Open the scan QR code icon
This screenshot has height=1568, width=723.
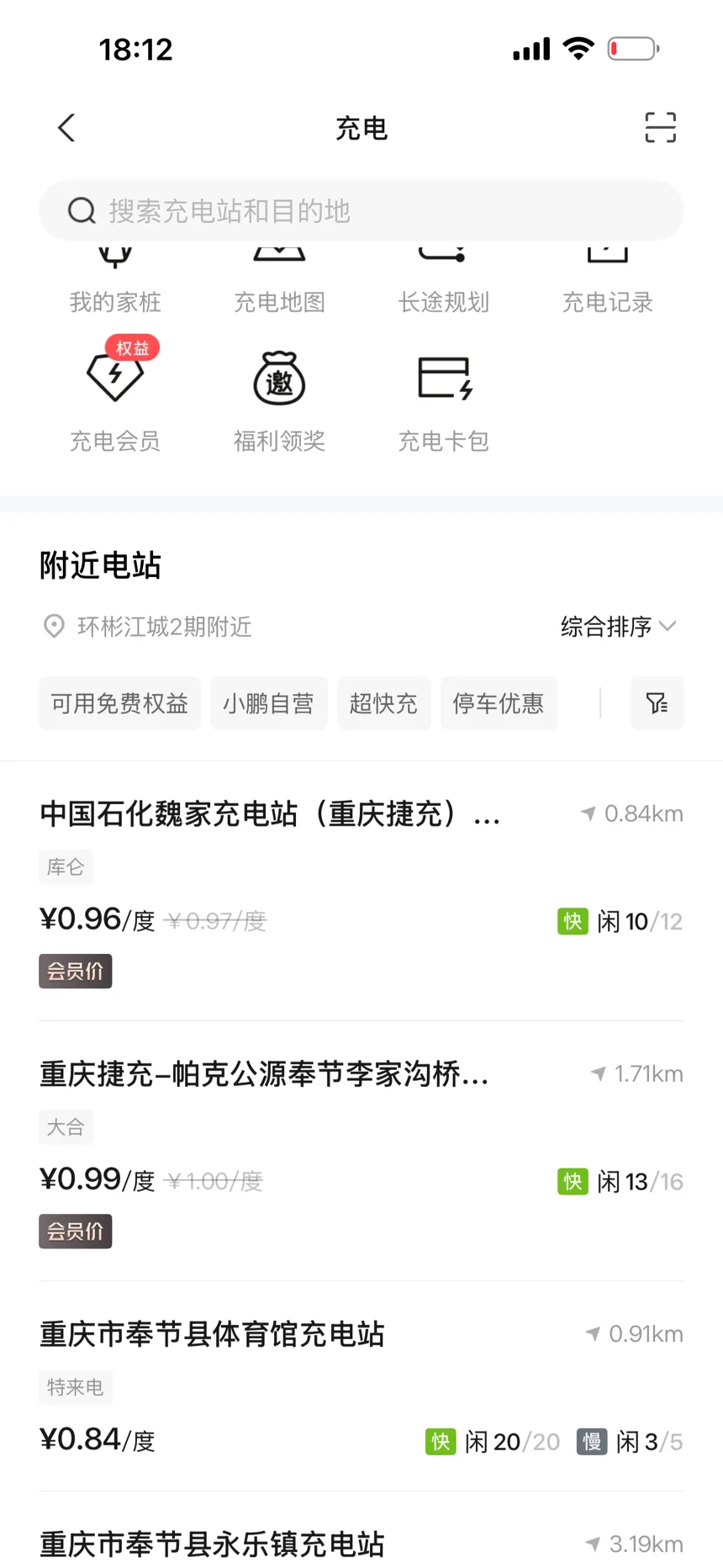click(x=660, y=127)
